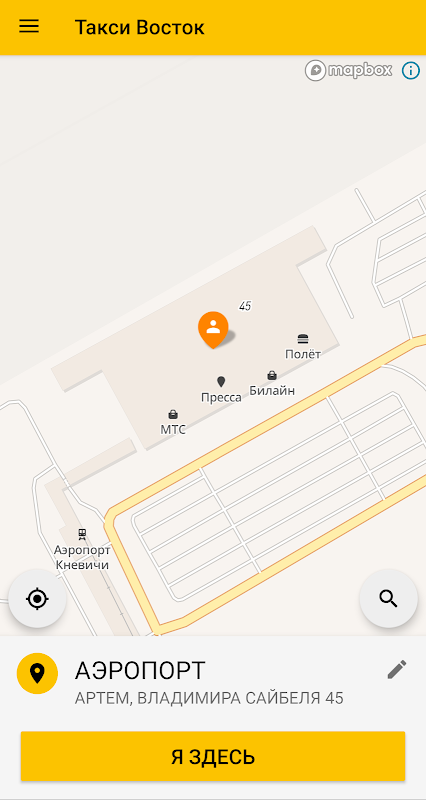Confirm location with Я ЗДЕСЬ
The height and width of the screenshot is (800, 426).
[x=213, y=757]
